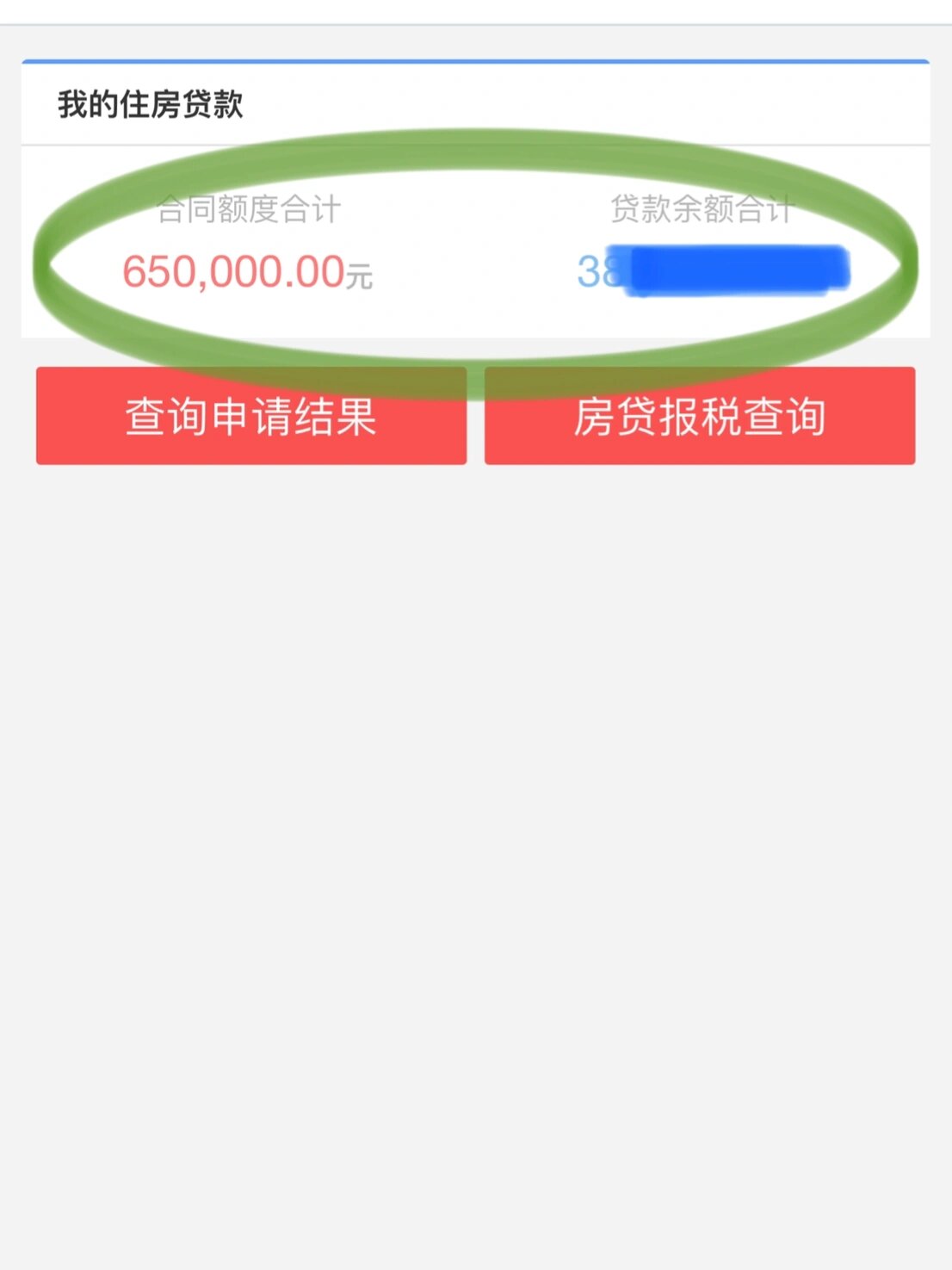Viewport: 952px width, 1270px height.
Task: Click the gray page background area
Action: 476,775
